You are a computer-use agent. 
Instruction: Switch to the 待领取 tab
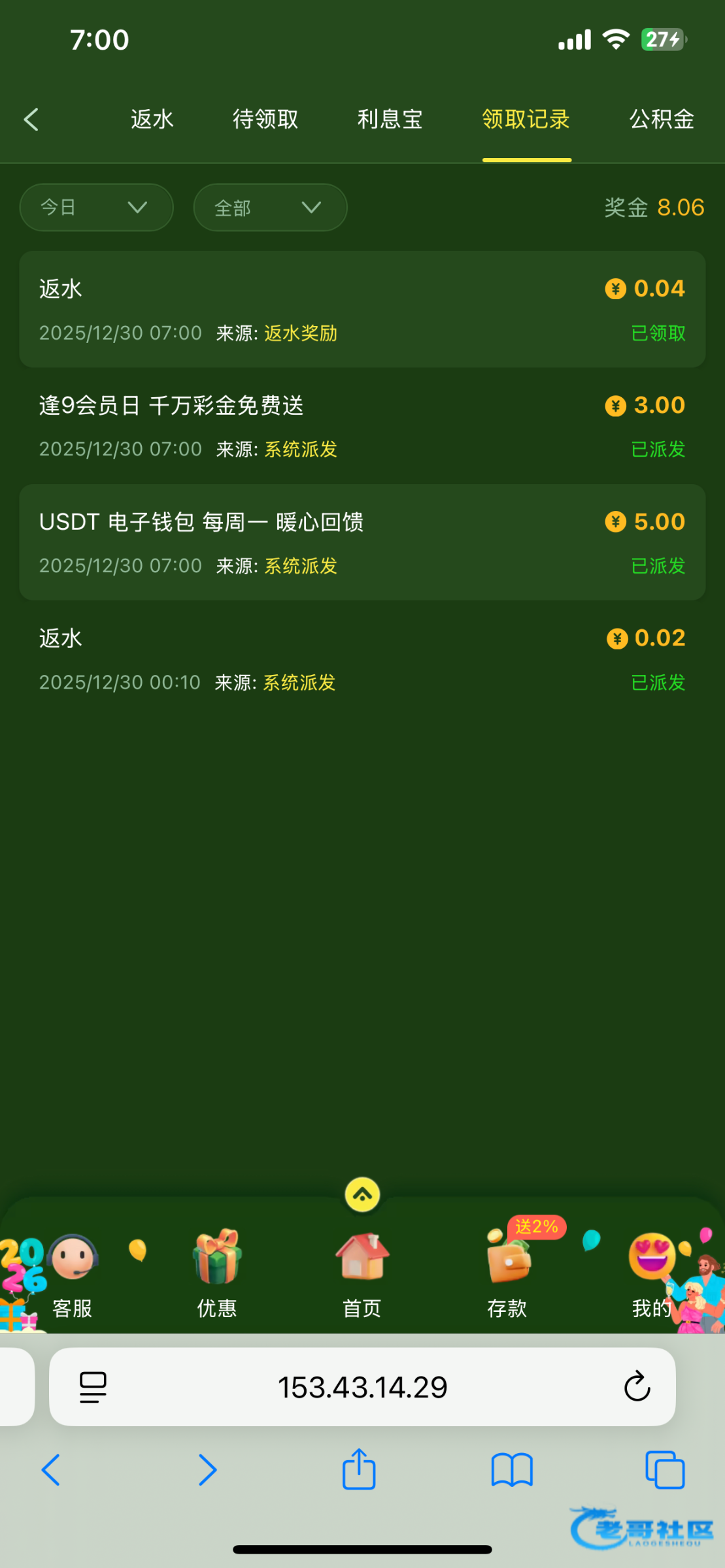coord(265,120)
